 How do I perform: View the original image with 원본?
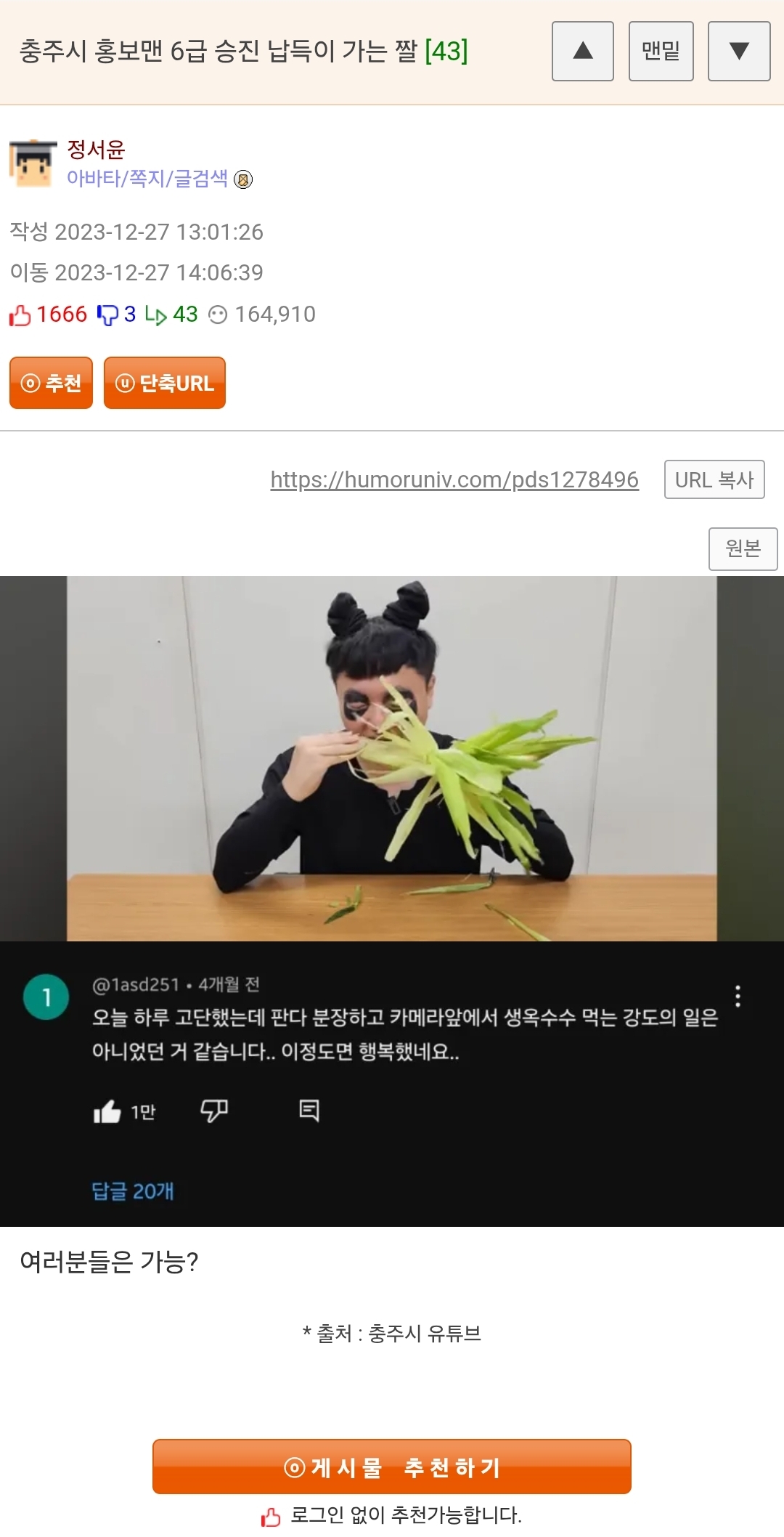coord(743,548)
